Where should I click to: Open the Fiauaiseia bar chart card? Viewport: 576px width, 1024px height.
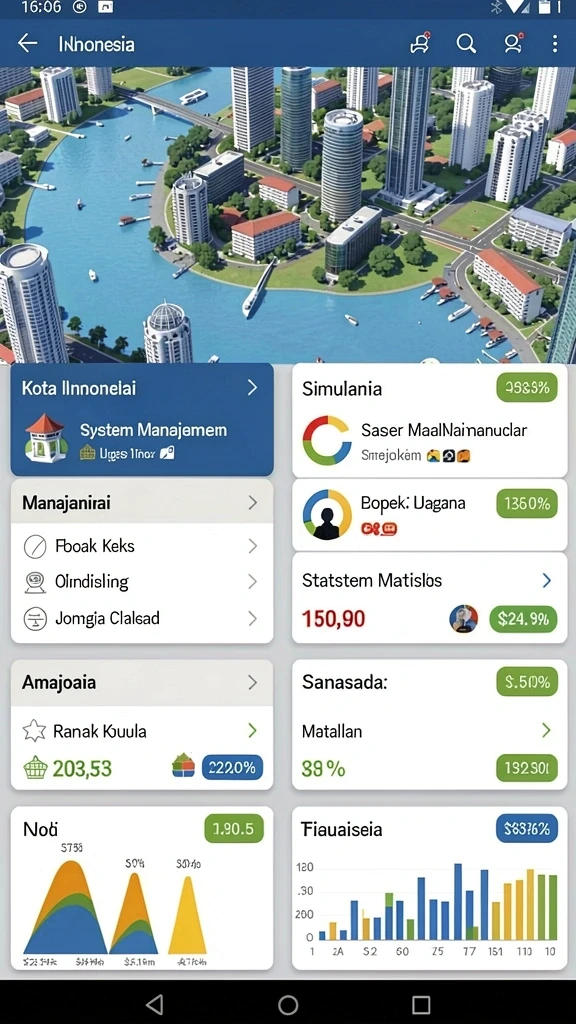[430, 888]
